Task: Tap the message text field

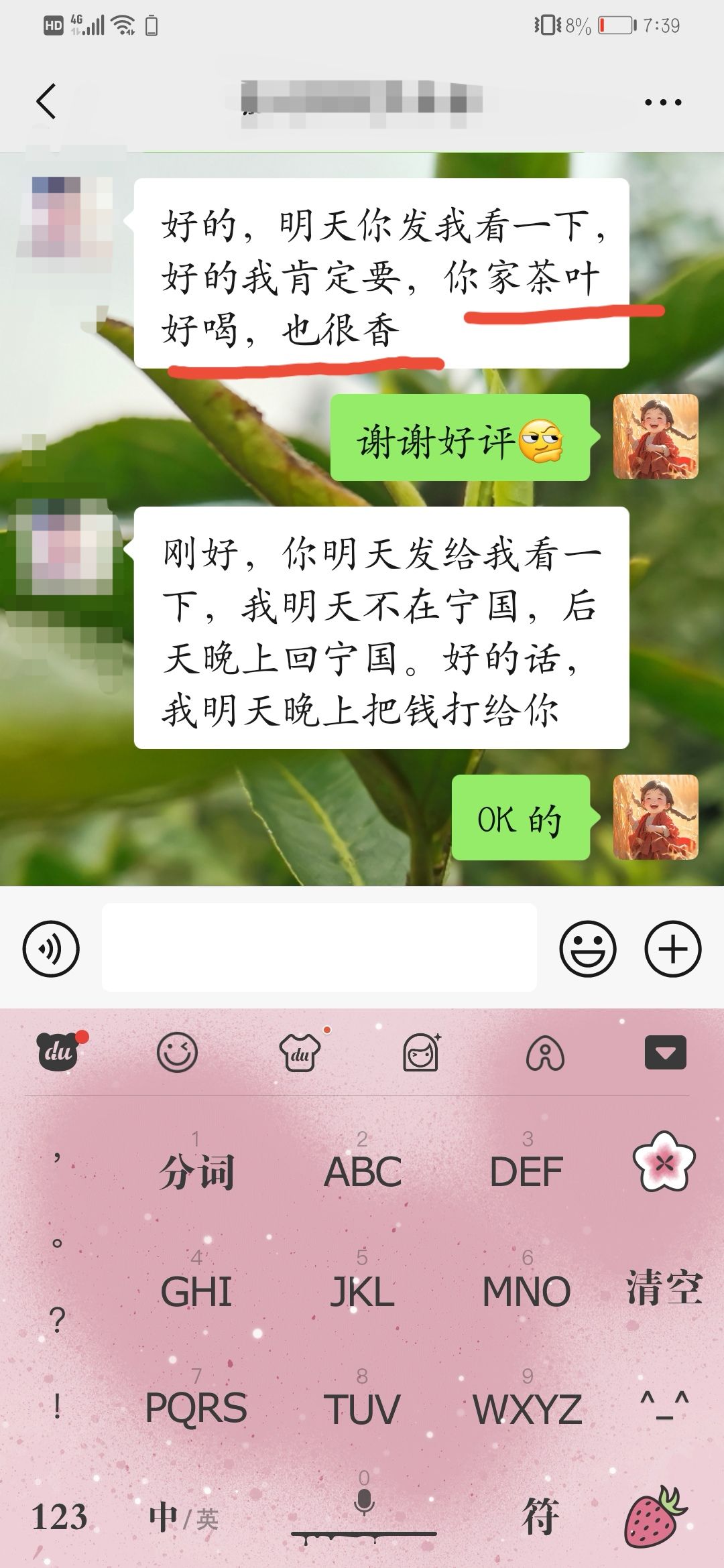Action: [319, 948]
